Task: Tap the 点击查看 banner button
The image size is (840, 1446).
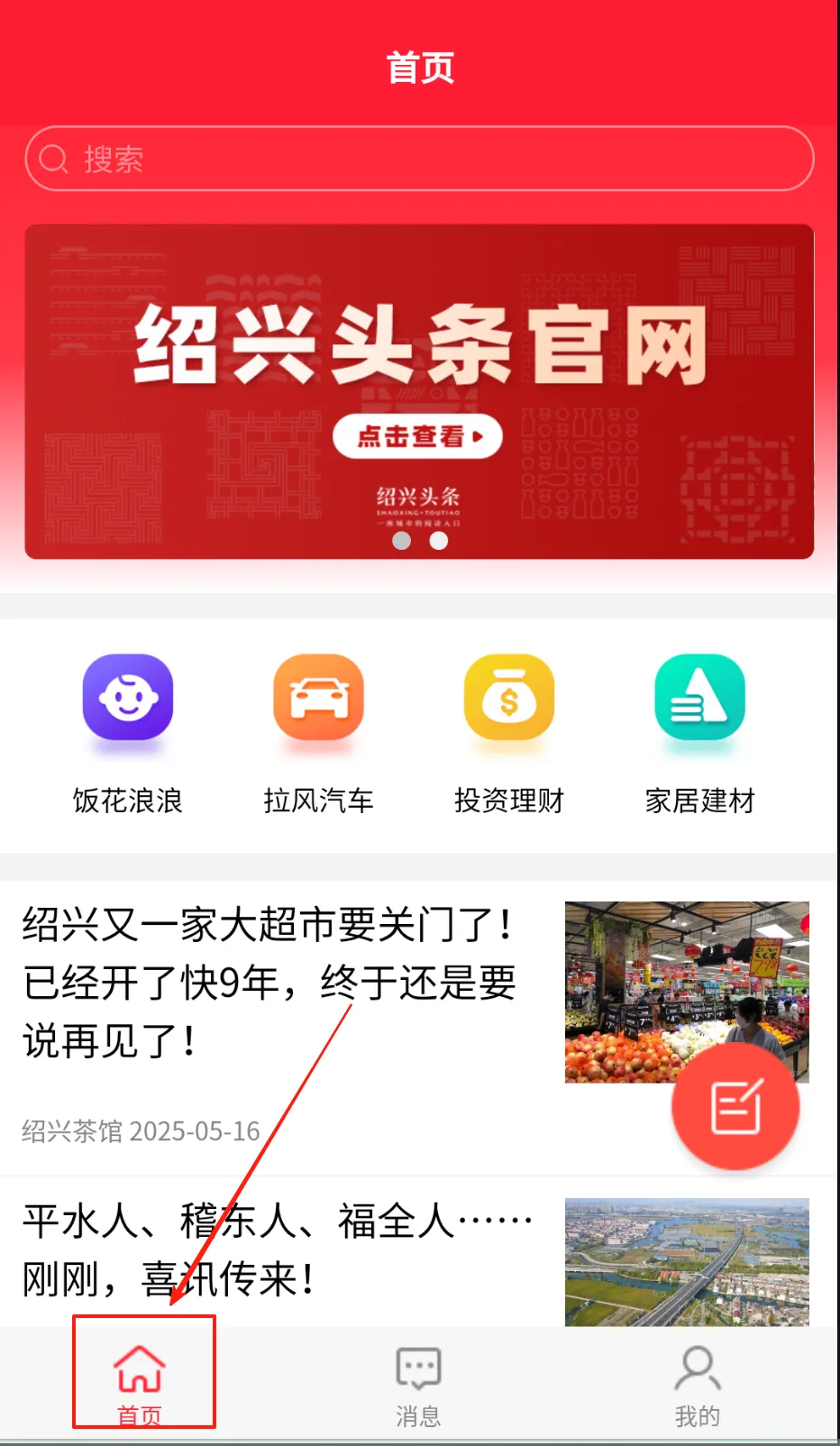Action: 417,436
